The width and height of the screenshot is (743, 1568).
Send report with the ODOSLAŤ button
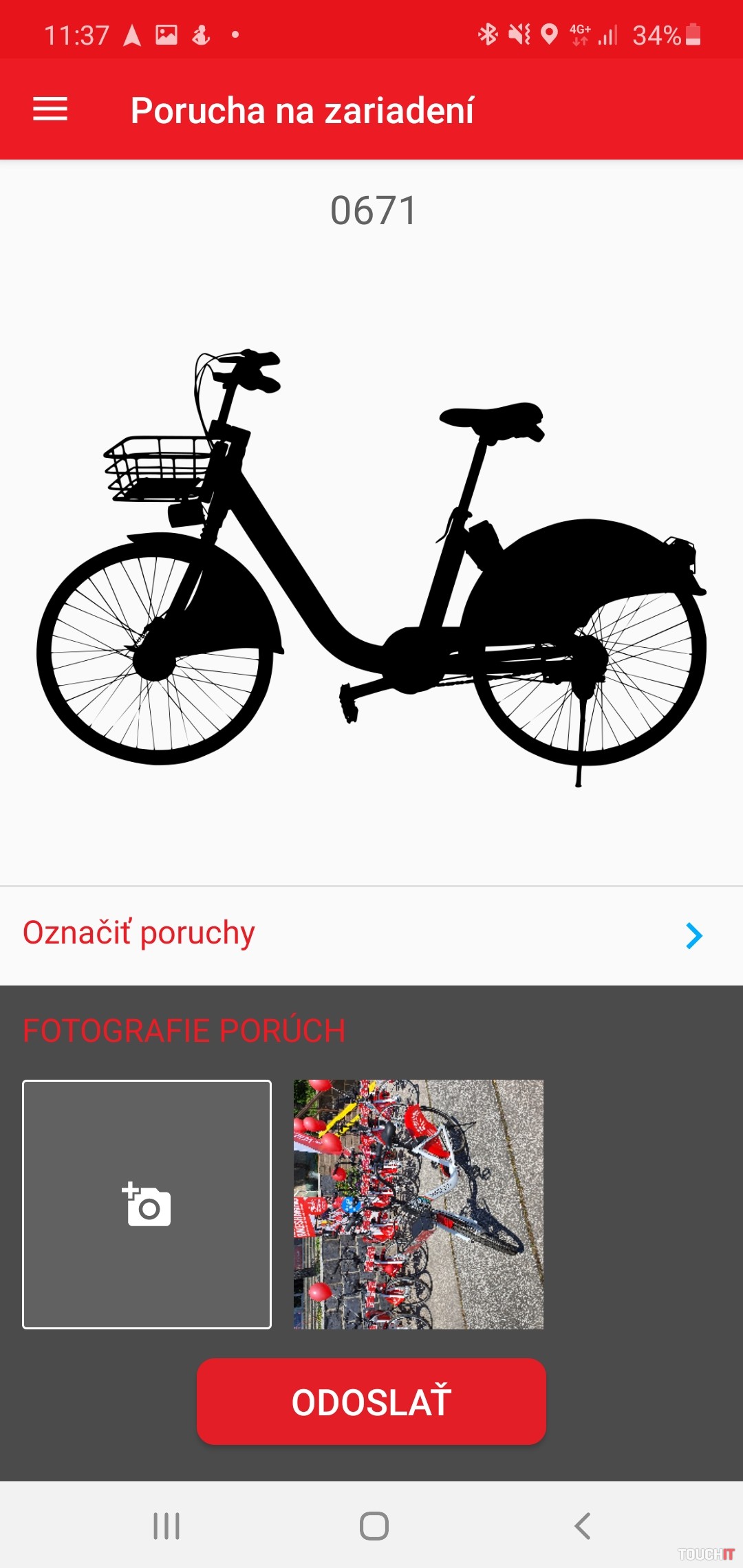[371, 1402]
